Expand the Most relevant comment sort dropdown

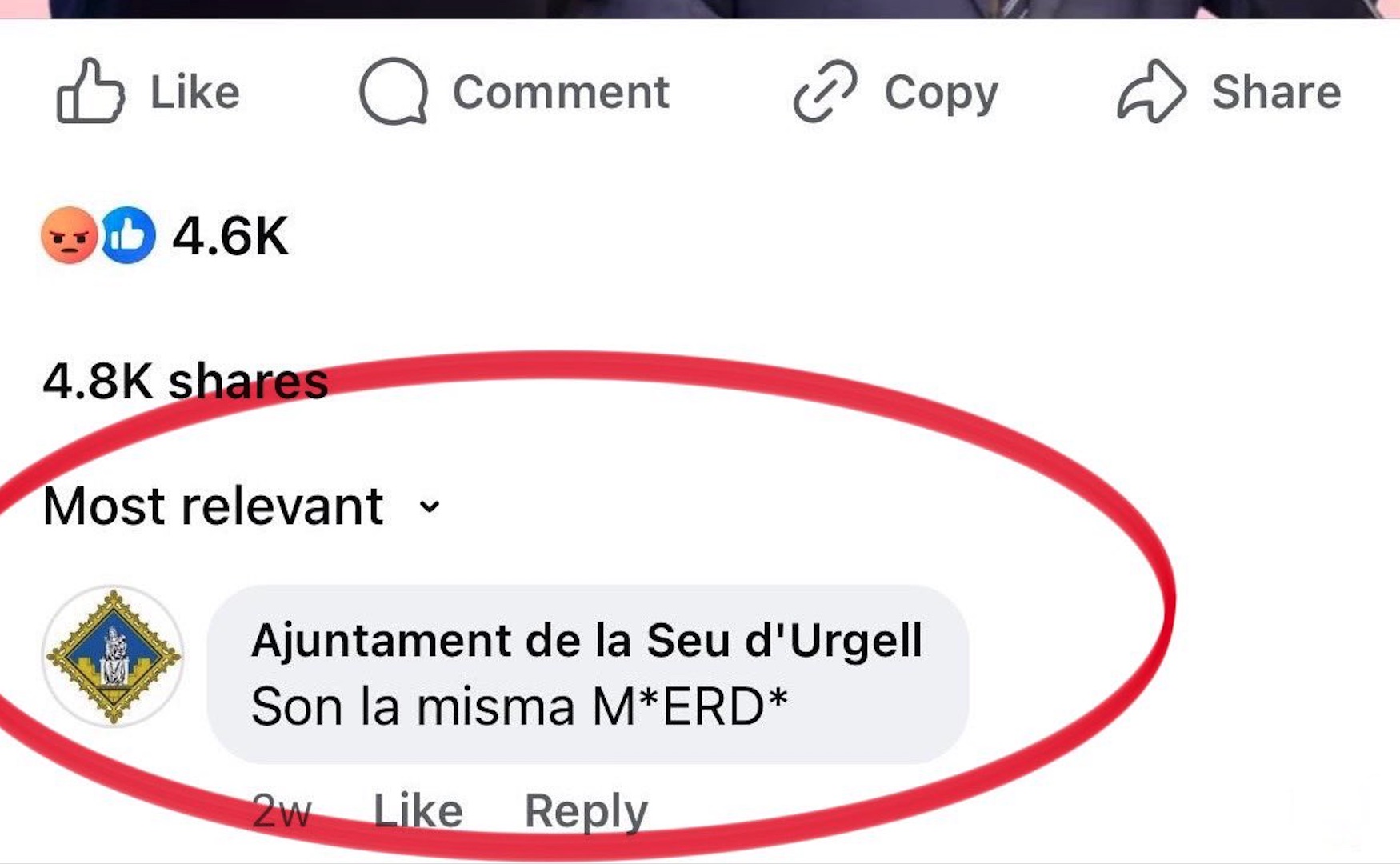242,506
